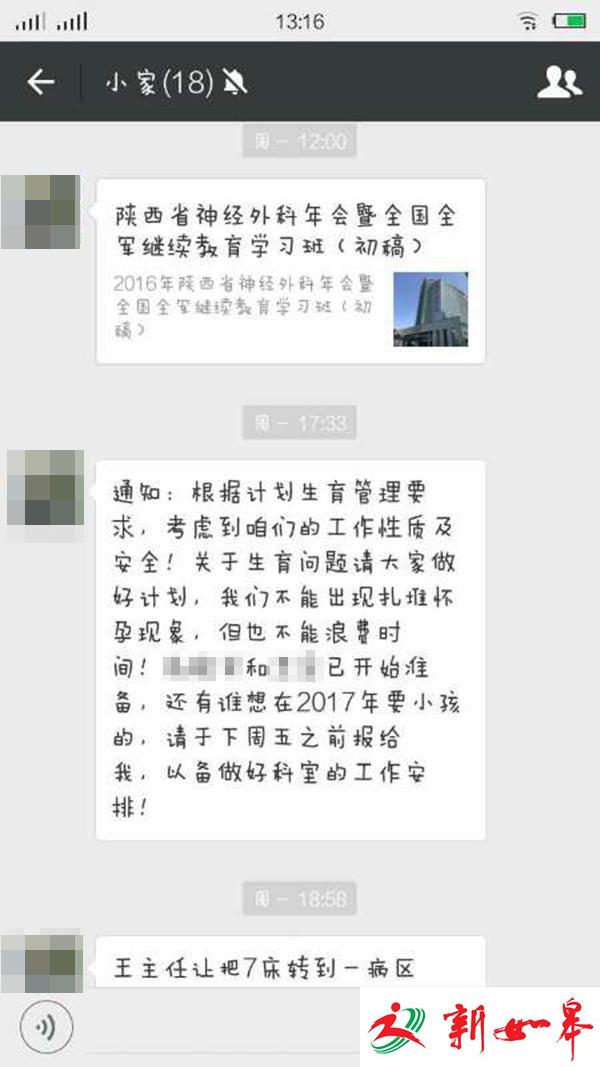Image resolution: width=600 pixels, height=1067 pixels.
Task: Open the shared 陕西省神经外科年会 article card
Action: [290, 272]
